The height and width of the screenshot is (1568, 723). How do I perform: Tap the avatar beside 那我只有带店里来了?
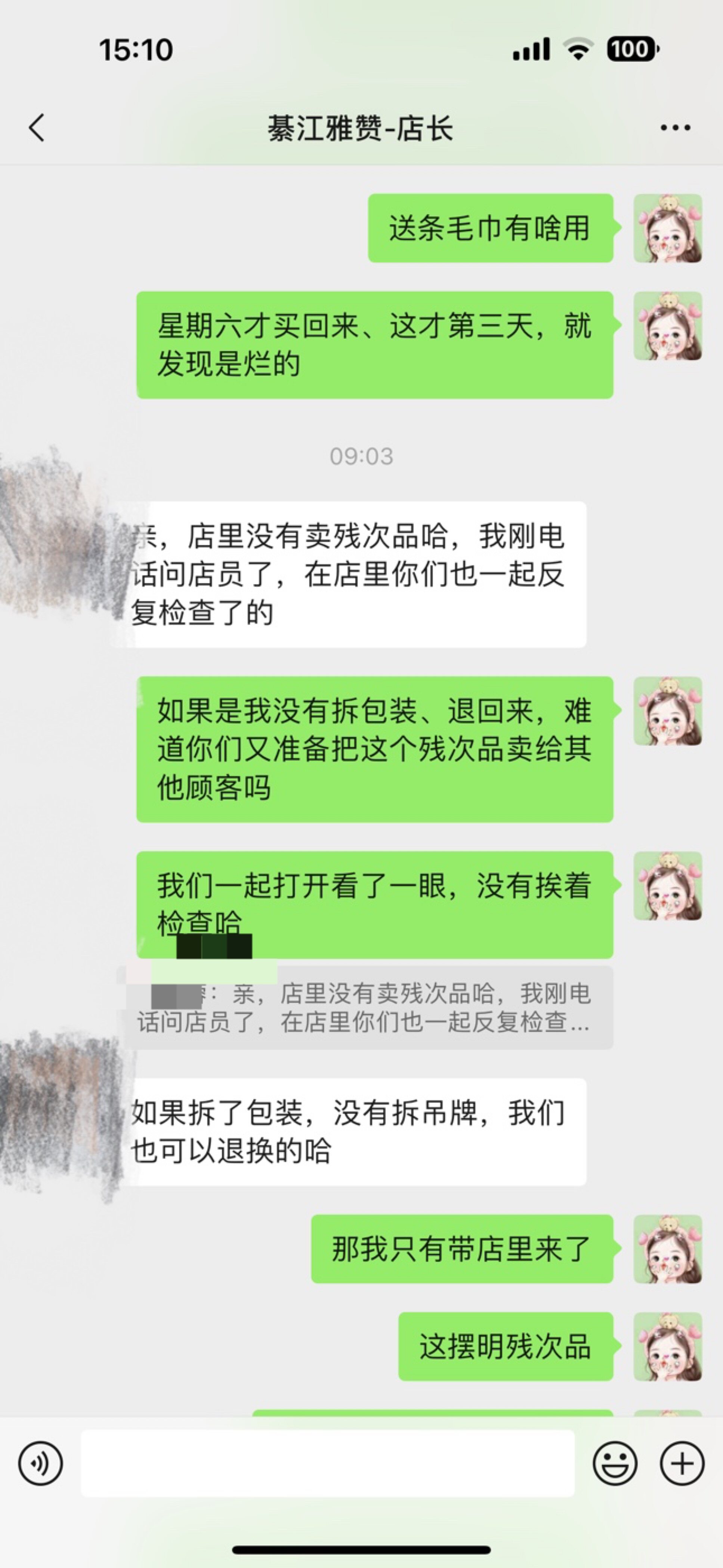668,1249
